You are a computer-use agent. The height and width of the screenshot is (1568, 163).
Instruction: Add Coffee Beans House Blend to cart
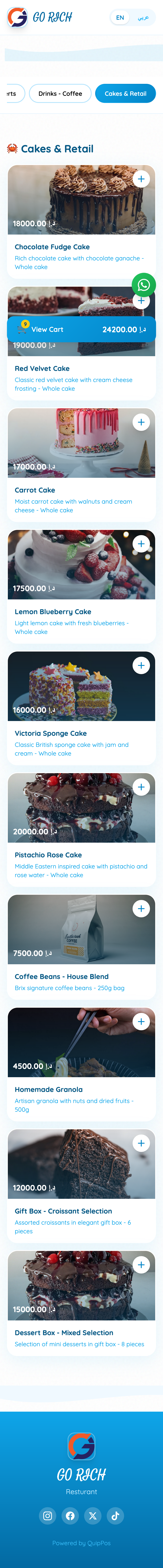[x=141, y=909]
